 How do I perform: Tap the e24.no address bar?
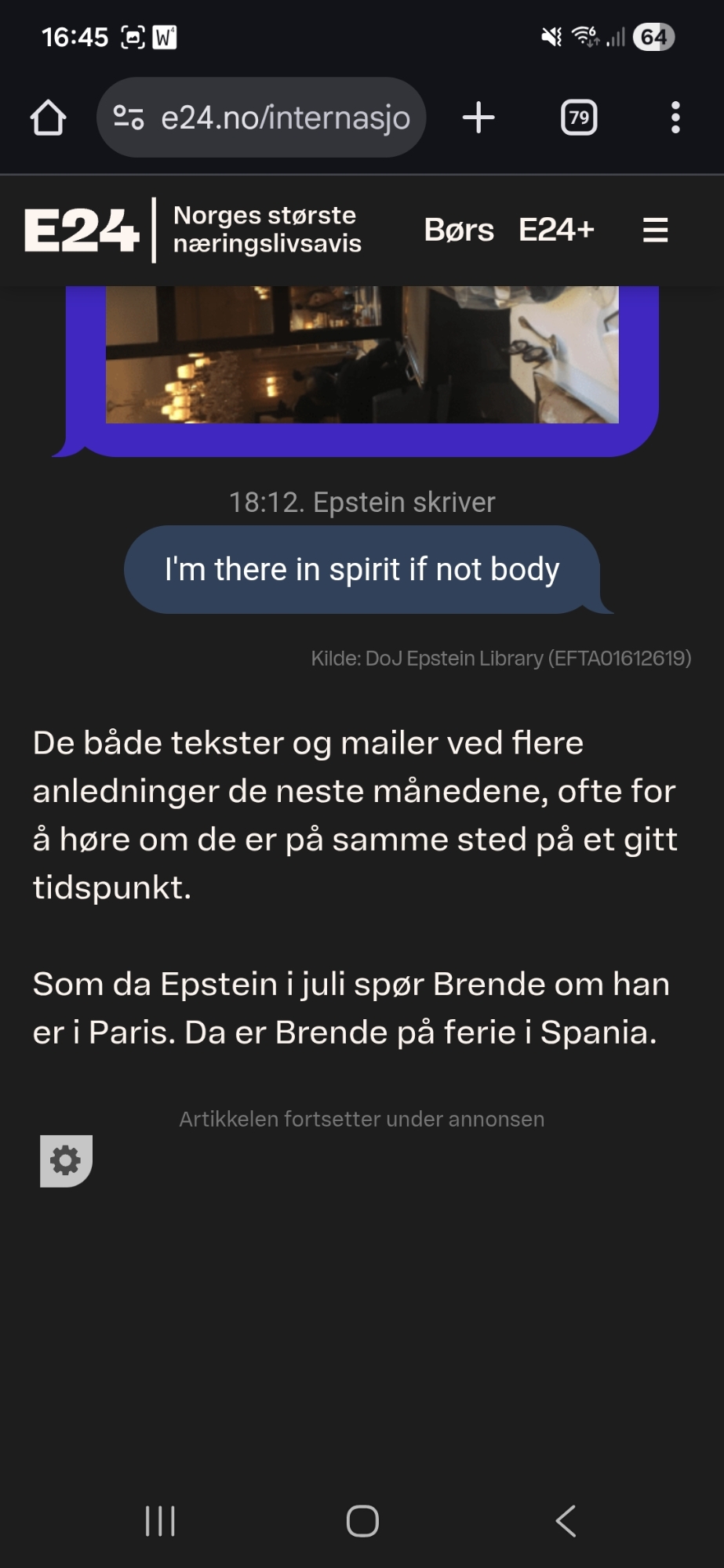[262, 118]
